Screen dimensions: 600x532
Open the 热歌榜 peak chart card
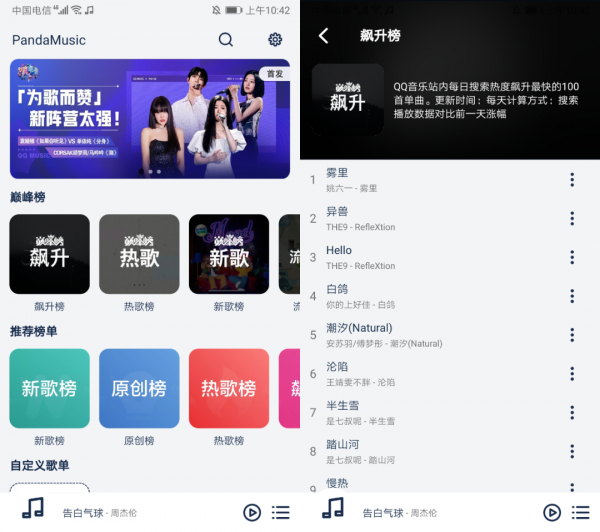point(139,254)
